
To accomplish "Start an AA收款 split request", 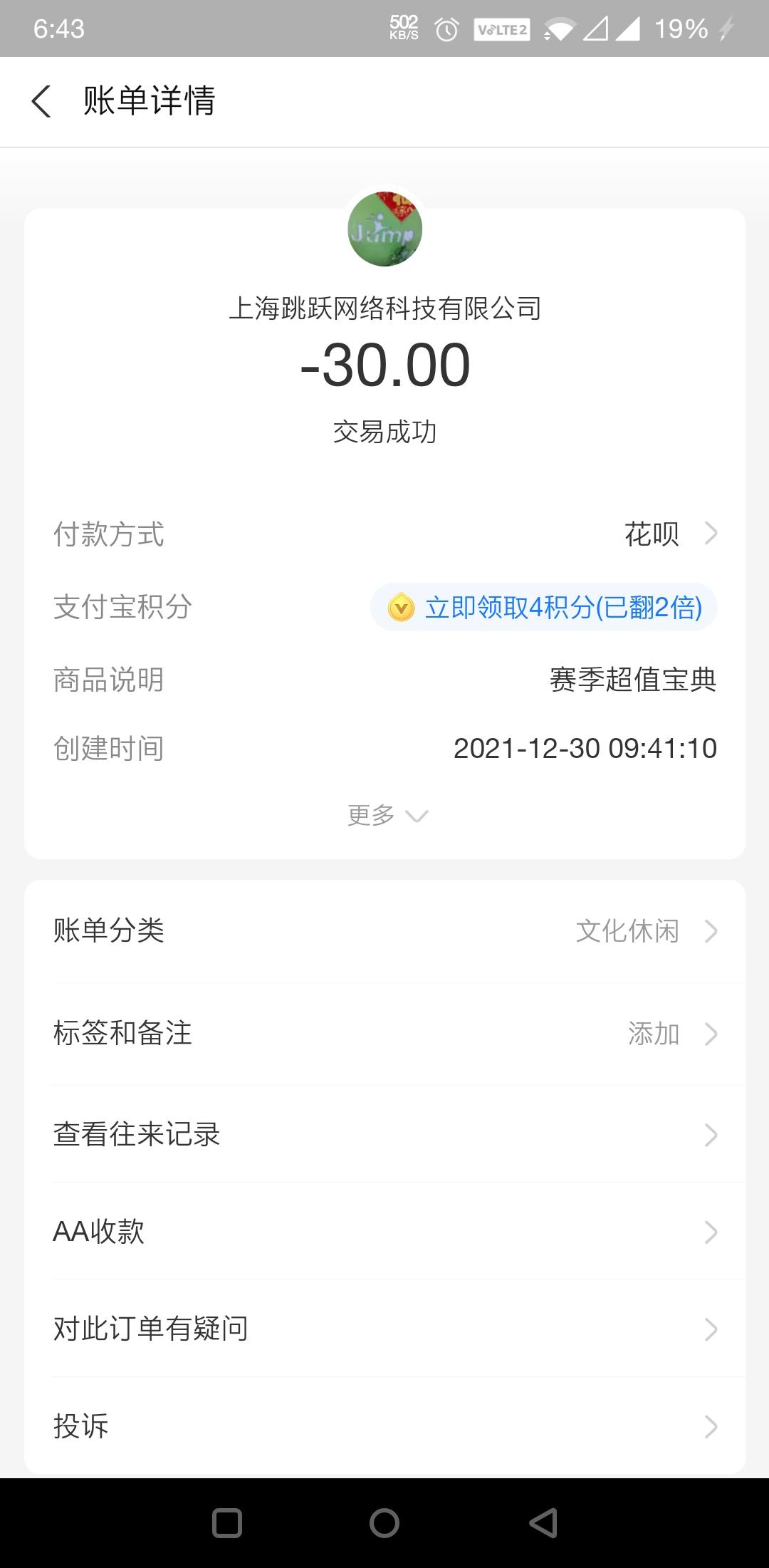I will click(x=384, y=1232).
